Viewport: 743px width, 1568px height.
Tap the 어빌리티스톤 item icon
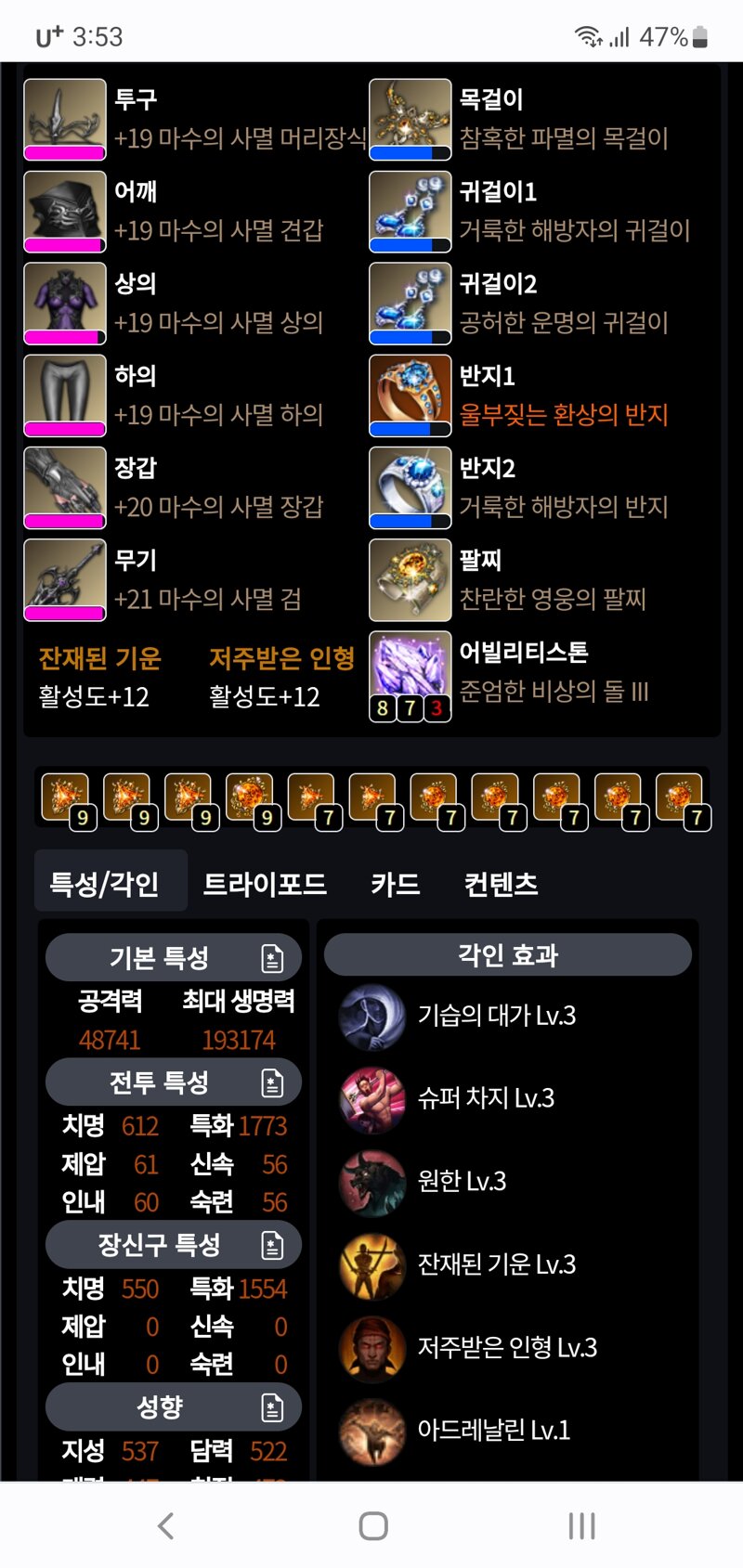click(410, 675)
